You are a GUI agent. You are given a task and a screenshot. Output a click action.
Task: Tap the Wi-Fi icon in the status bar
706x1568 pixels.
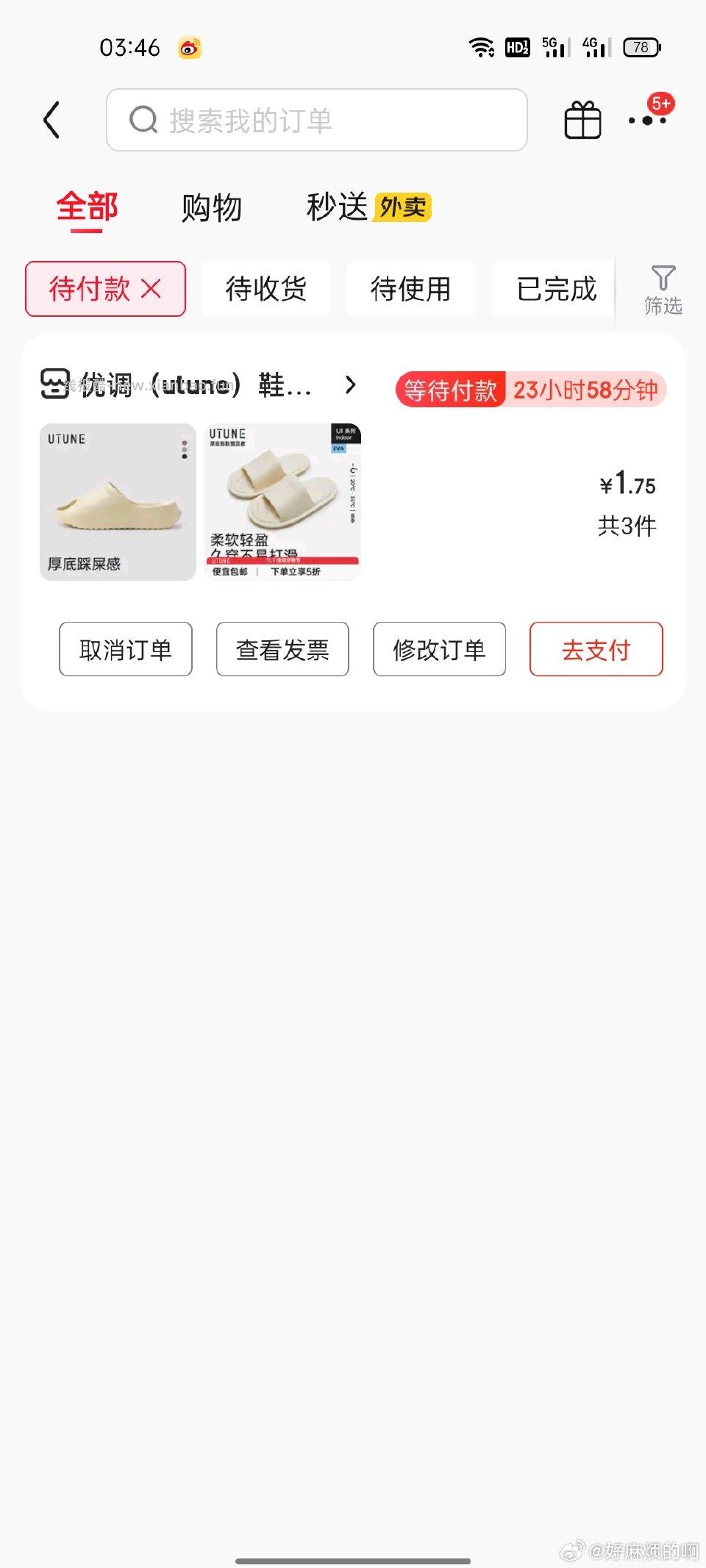[479, 46]
